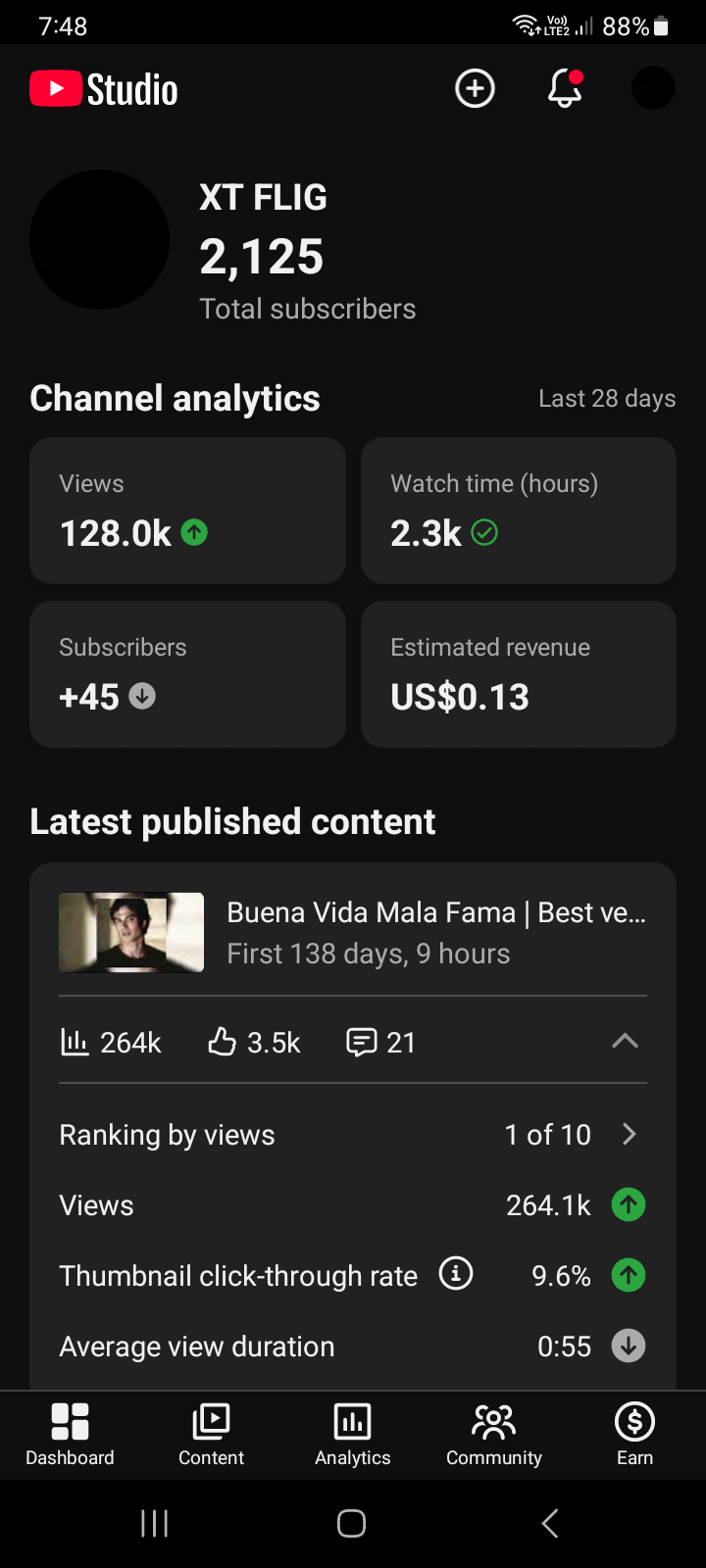Tap the create plus icon
The width and height of the screenshot is (706, 1568).
[476, 89]
